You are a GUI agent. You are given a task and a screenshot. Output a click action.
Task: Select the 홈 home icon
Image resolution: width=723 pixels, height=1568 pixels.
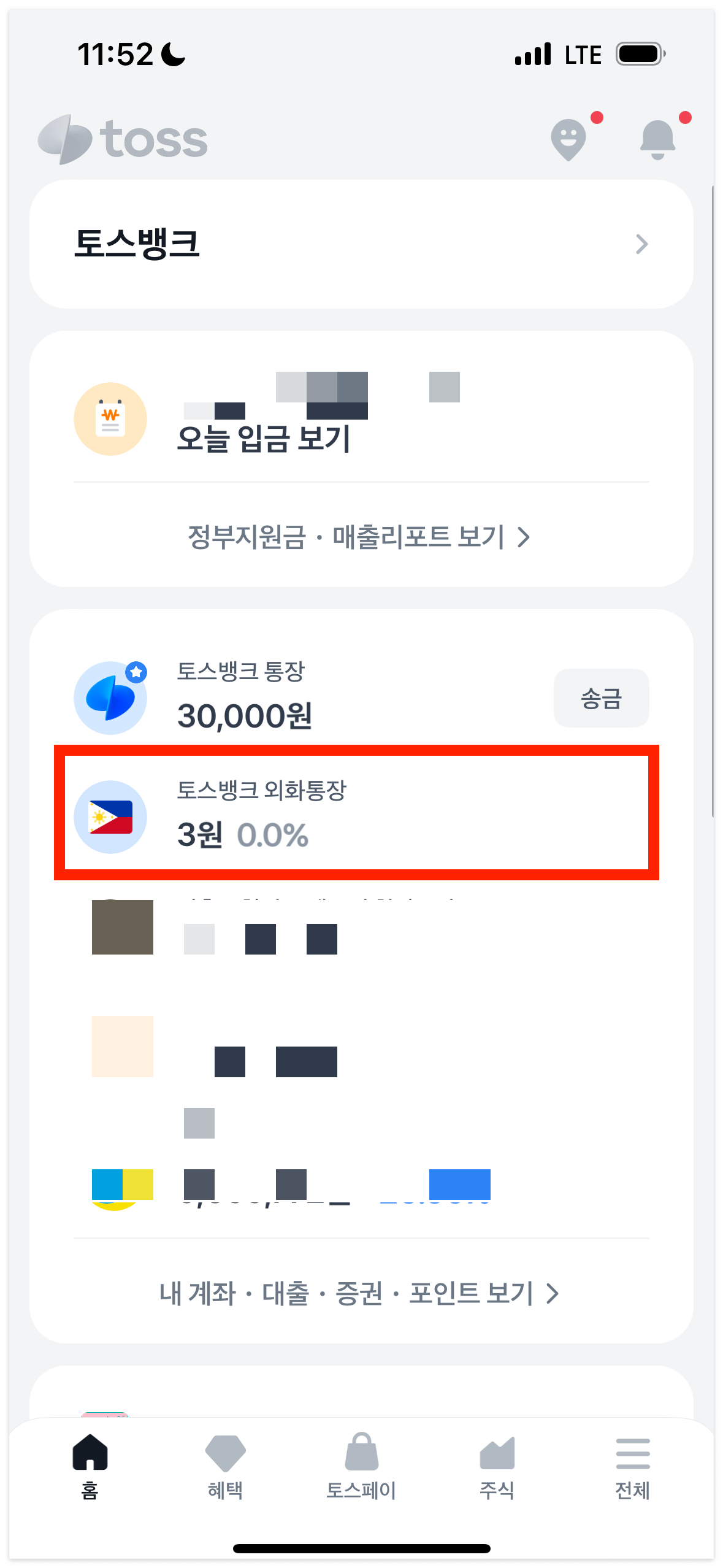point(90,1453)
